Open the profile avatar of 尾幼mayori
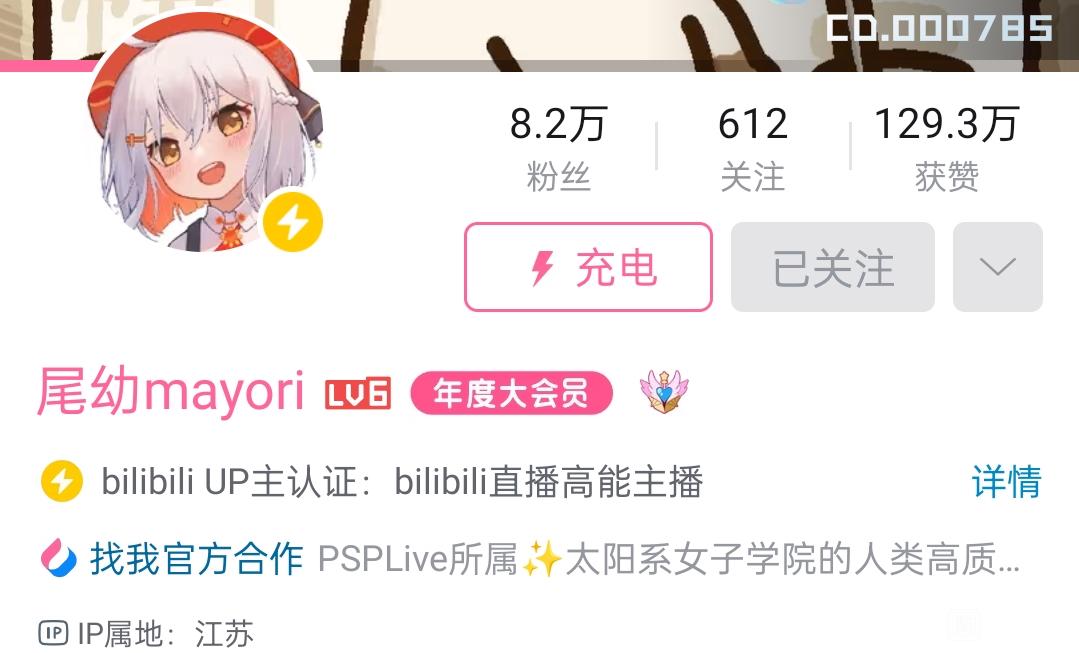Viewport: 1079px width, 653px height. (x=204, y=133)
